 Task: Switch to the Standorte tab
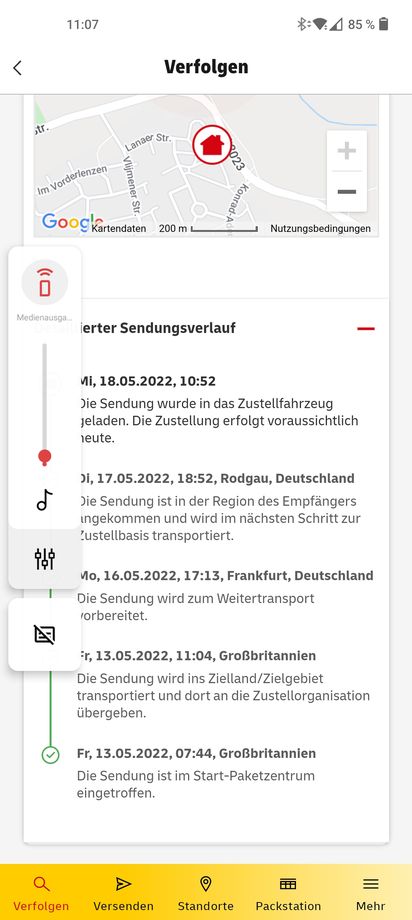point(205,893)
